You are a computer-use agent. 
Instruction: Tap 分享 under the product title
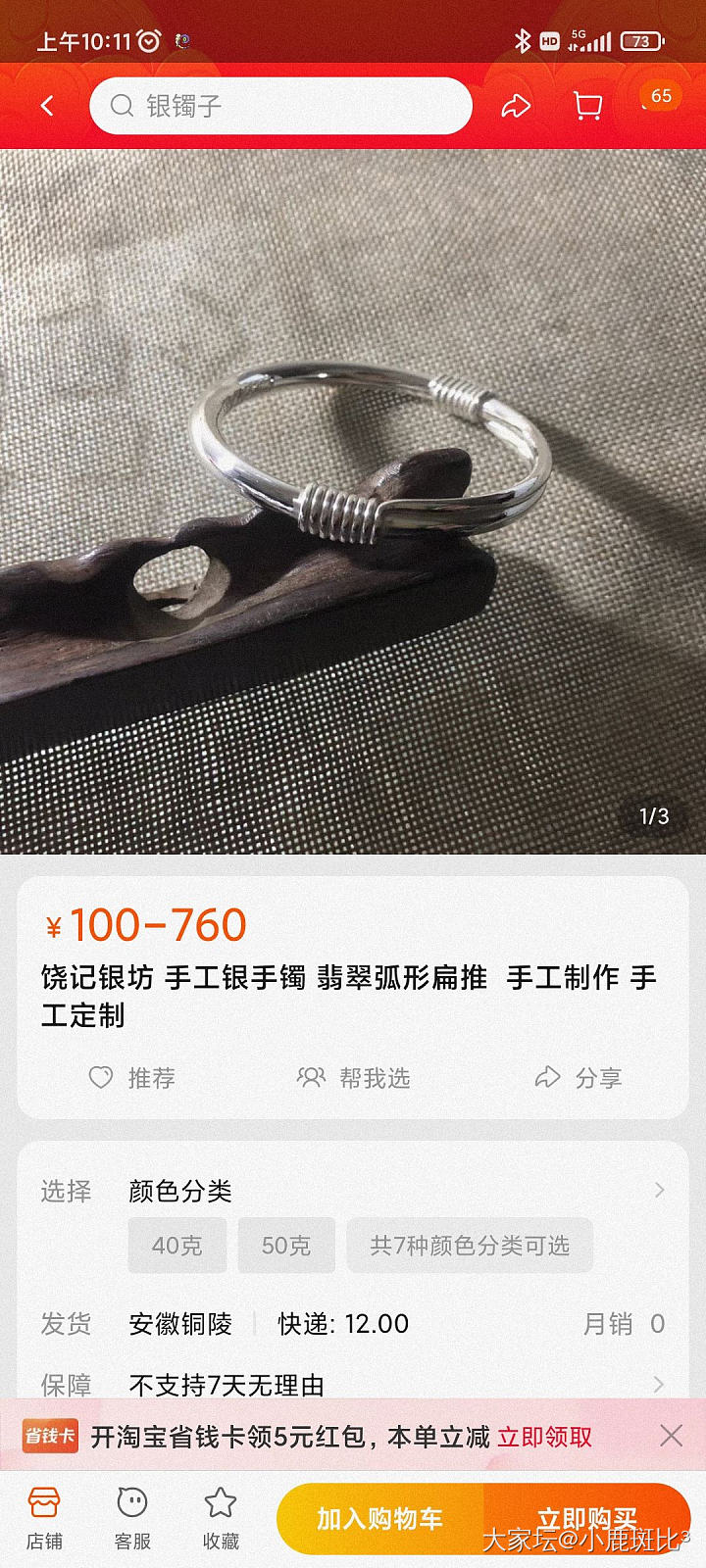click(579, 1078)
